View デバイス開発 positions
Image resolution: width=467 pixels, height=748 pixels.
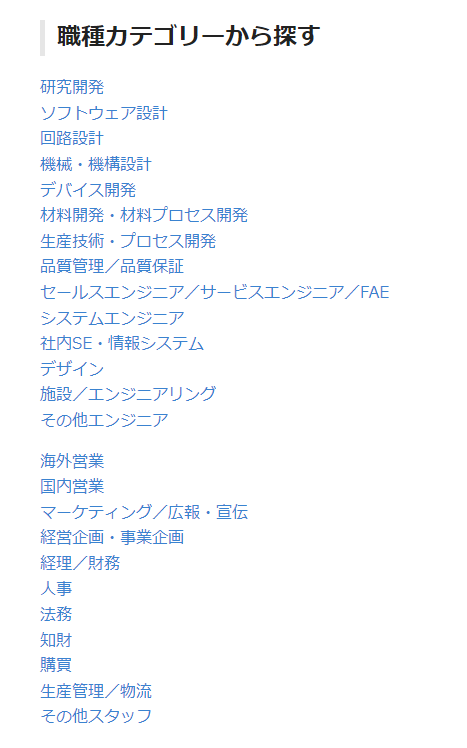tap(88, 190)
